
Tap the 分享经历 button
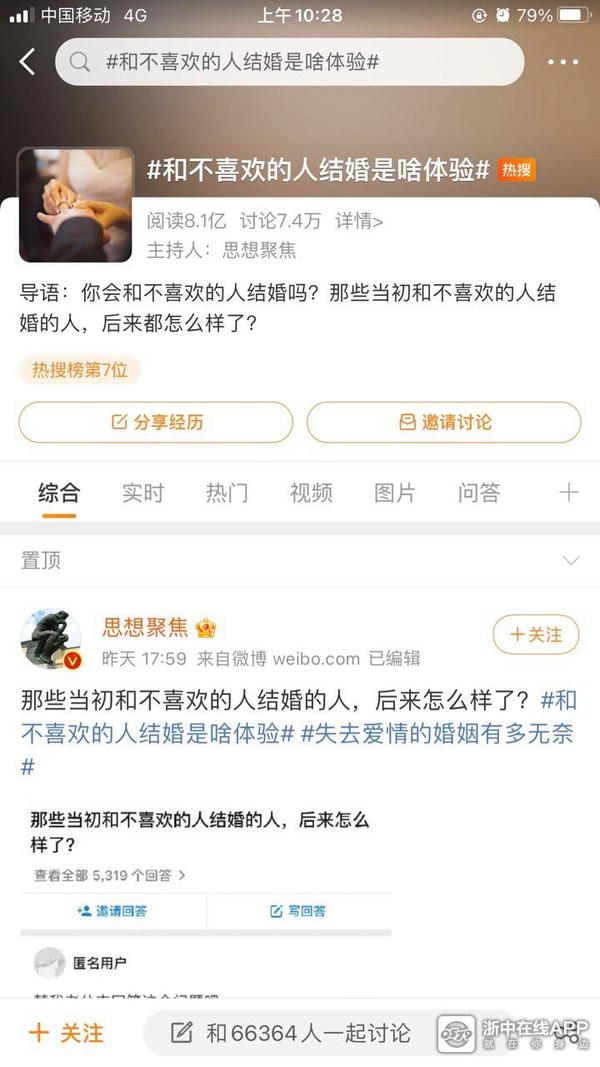(x=156, y=422)
